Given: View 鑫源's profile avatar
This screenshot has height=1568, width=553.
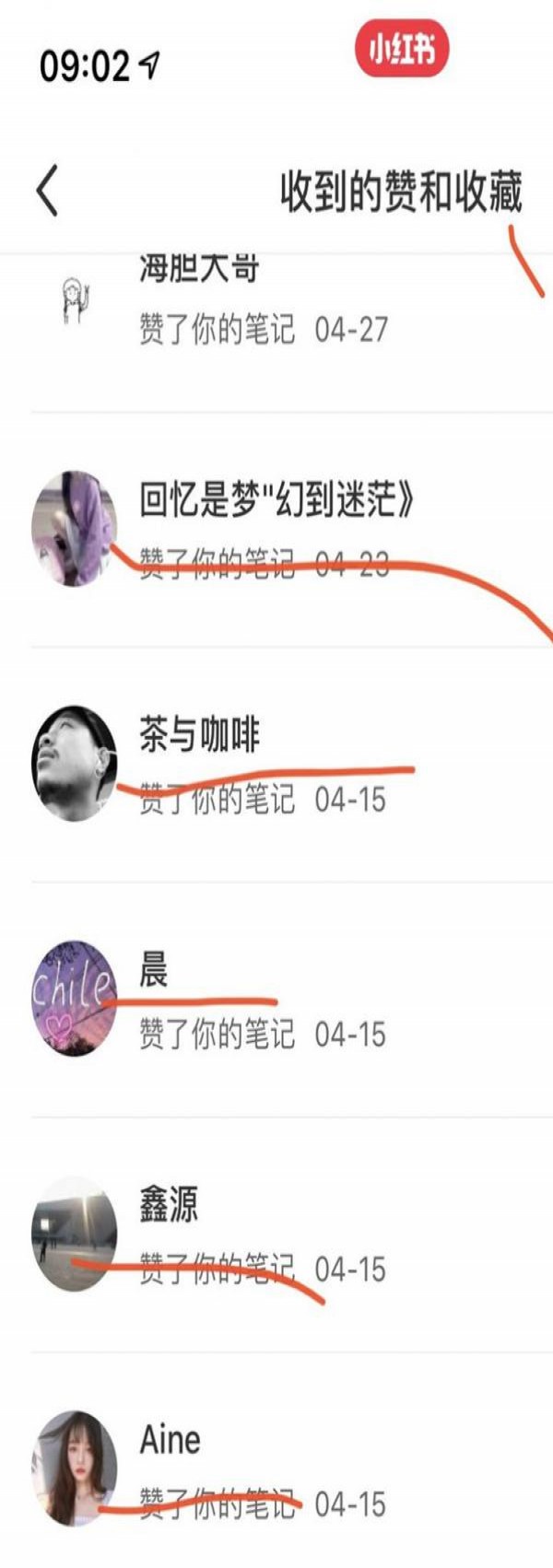Looking at the screenshot, I should tap(75, 1234).
